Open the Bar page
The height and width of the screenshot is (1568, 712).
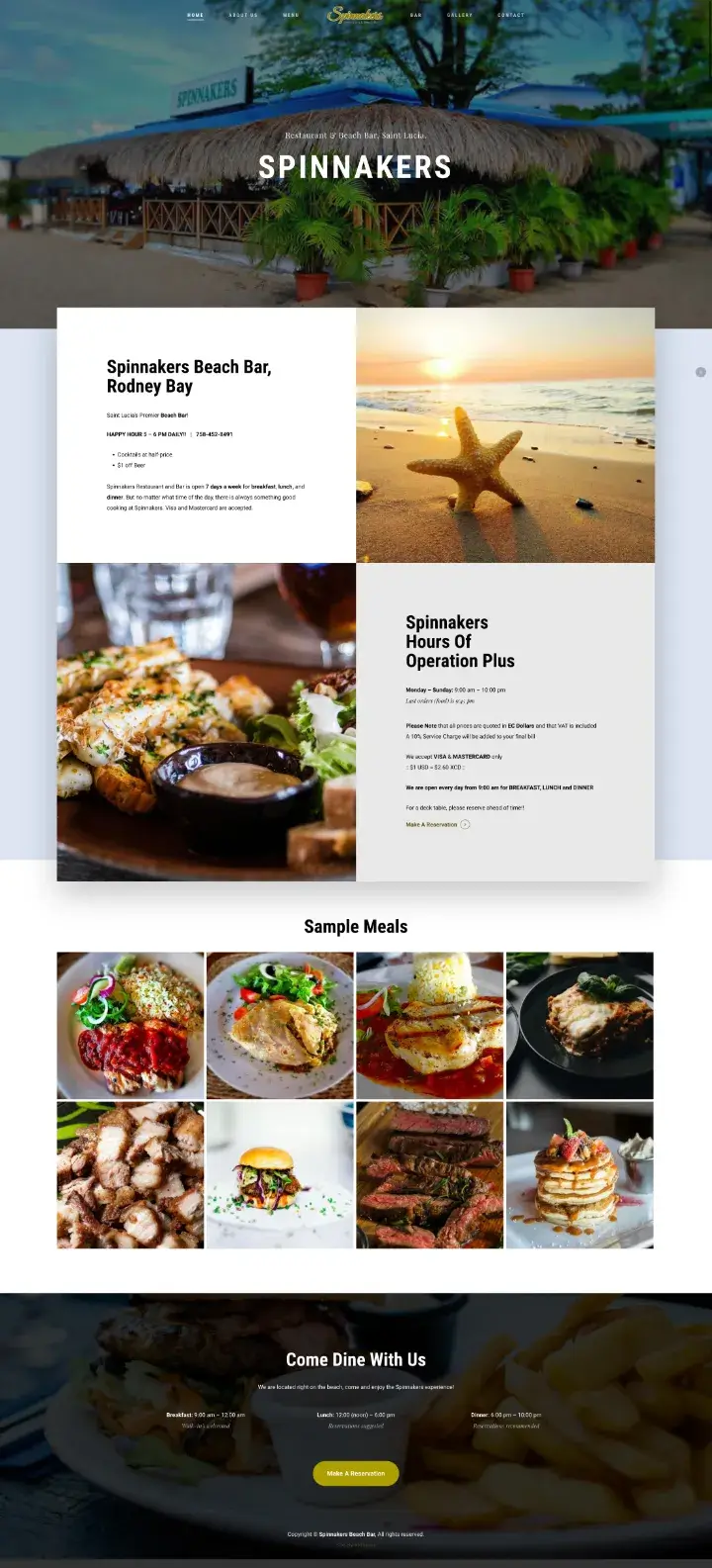tap(415, 15)
